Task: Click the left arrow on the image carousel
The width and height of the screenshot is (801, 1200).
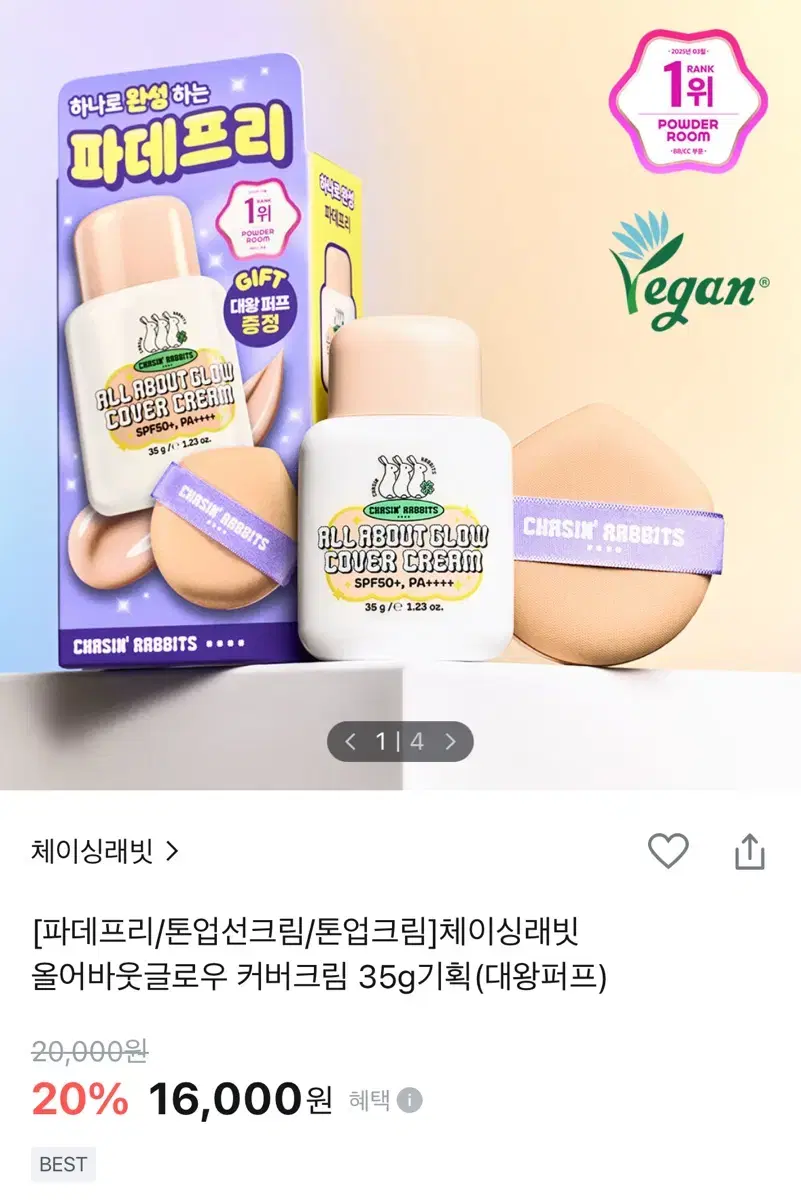Action: tap(349, 743)
